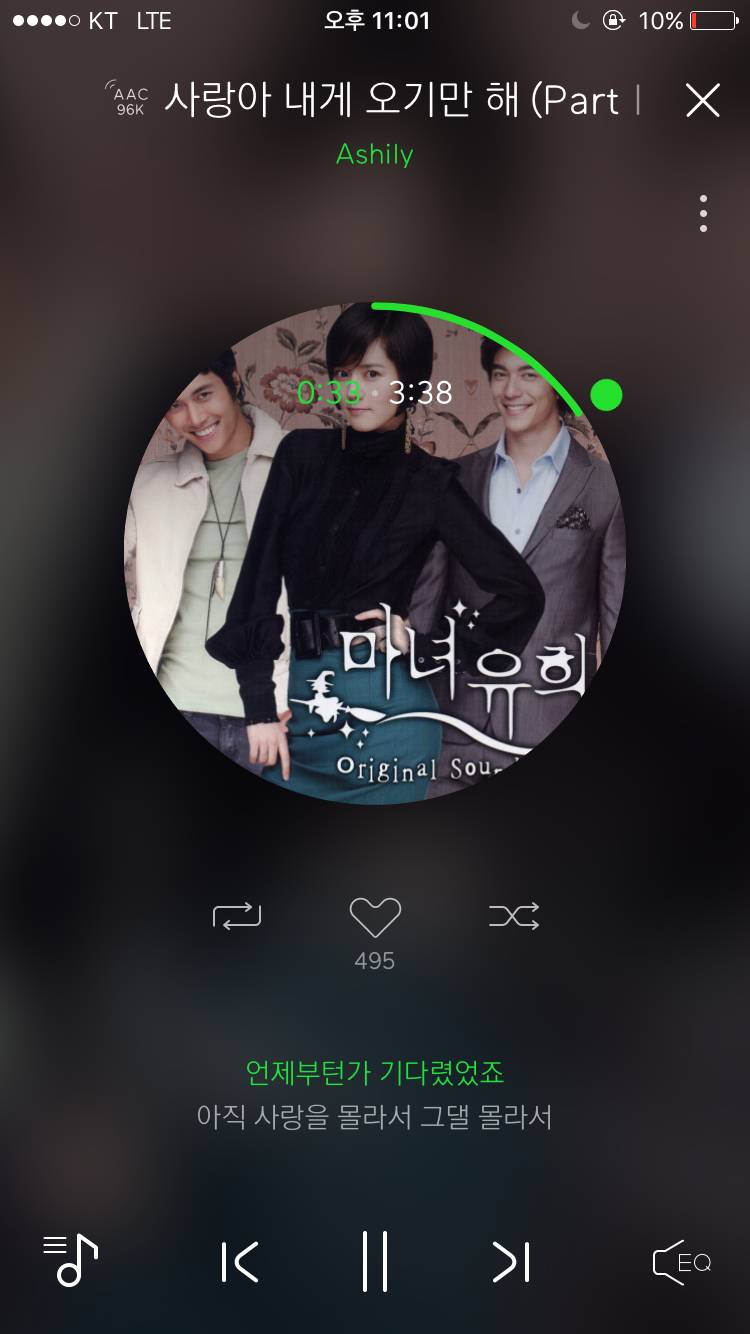Go back to the previous track
The height and width of the screenshot is (1334, 750).
(x=238, y=1262)
